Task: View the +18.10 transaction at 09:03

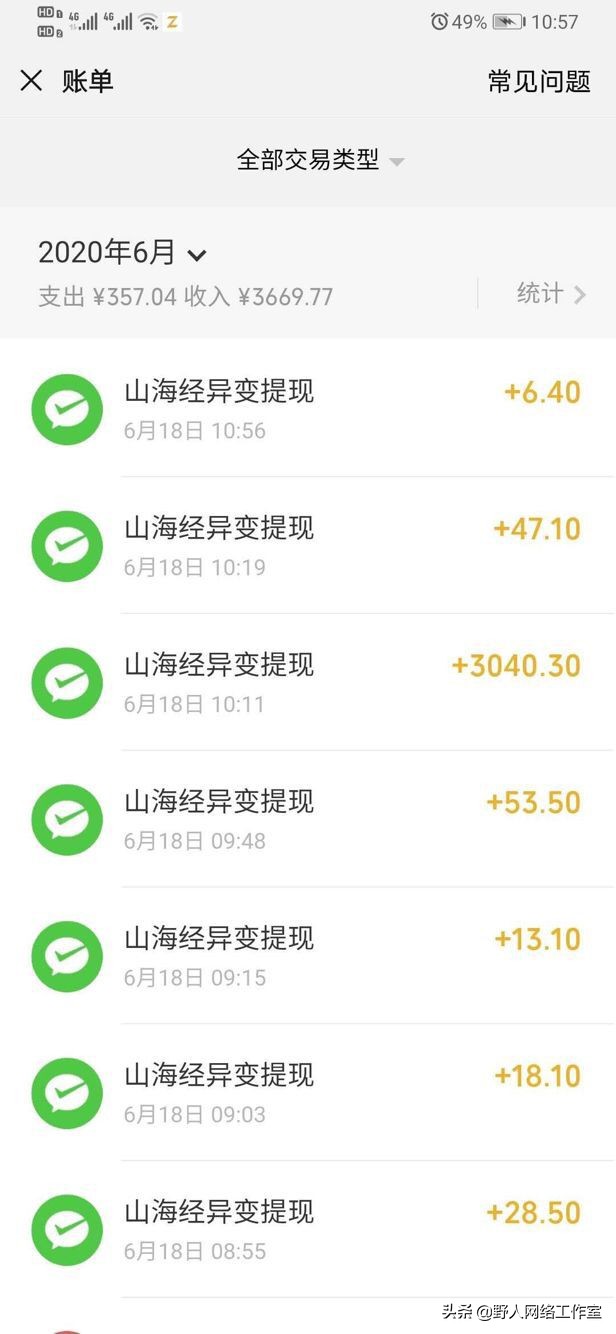Action: [308, 1093]
